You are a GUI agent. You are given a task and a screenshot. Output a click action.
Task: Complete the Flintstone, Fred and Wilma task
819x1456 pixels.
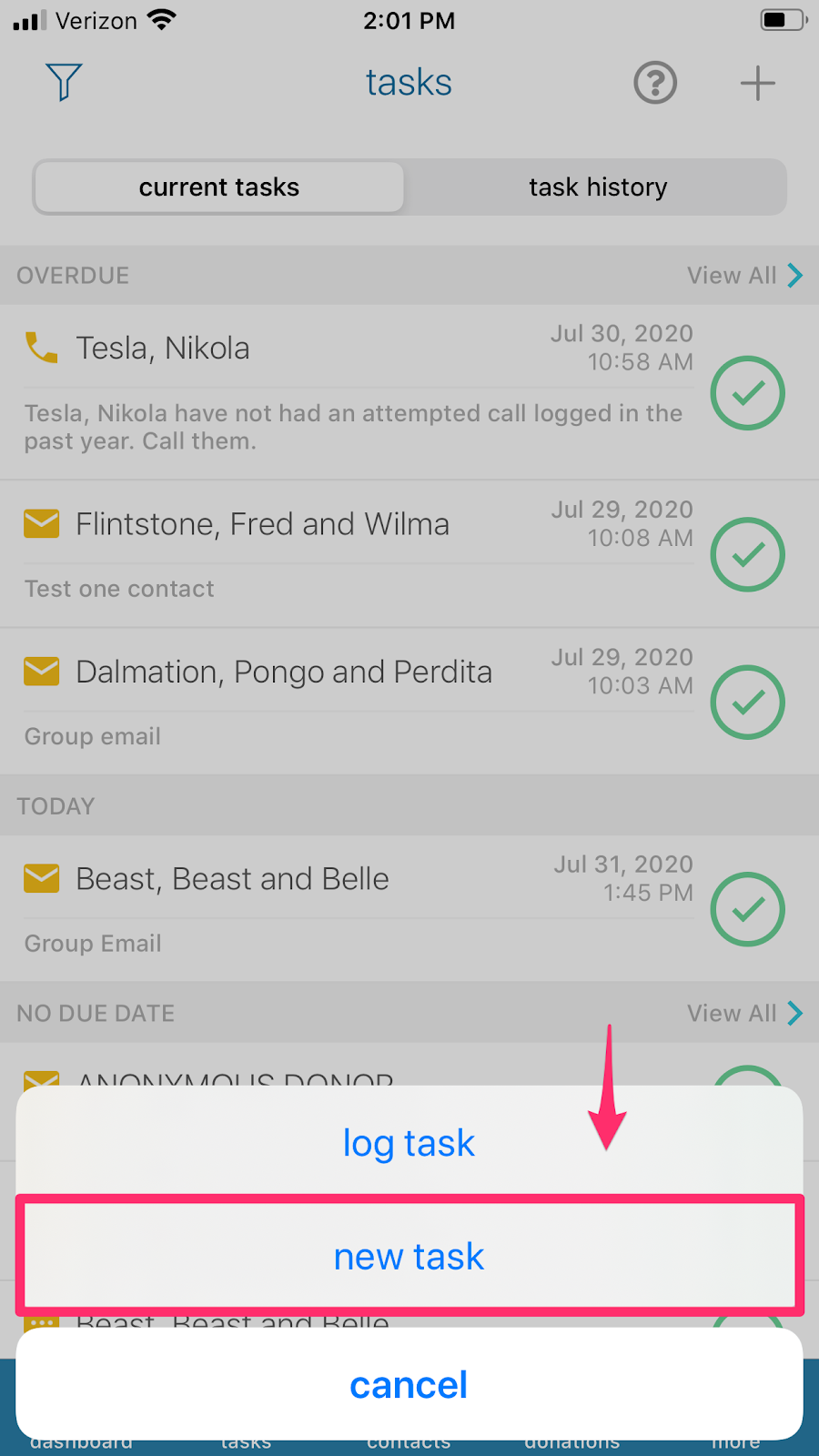pos(747,554)
